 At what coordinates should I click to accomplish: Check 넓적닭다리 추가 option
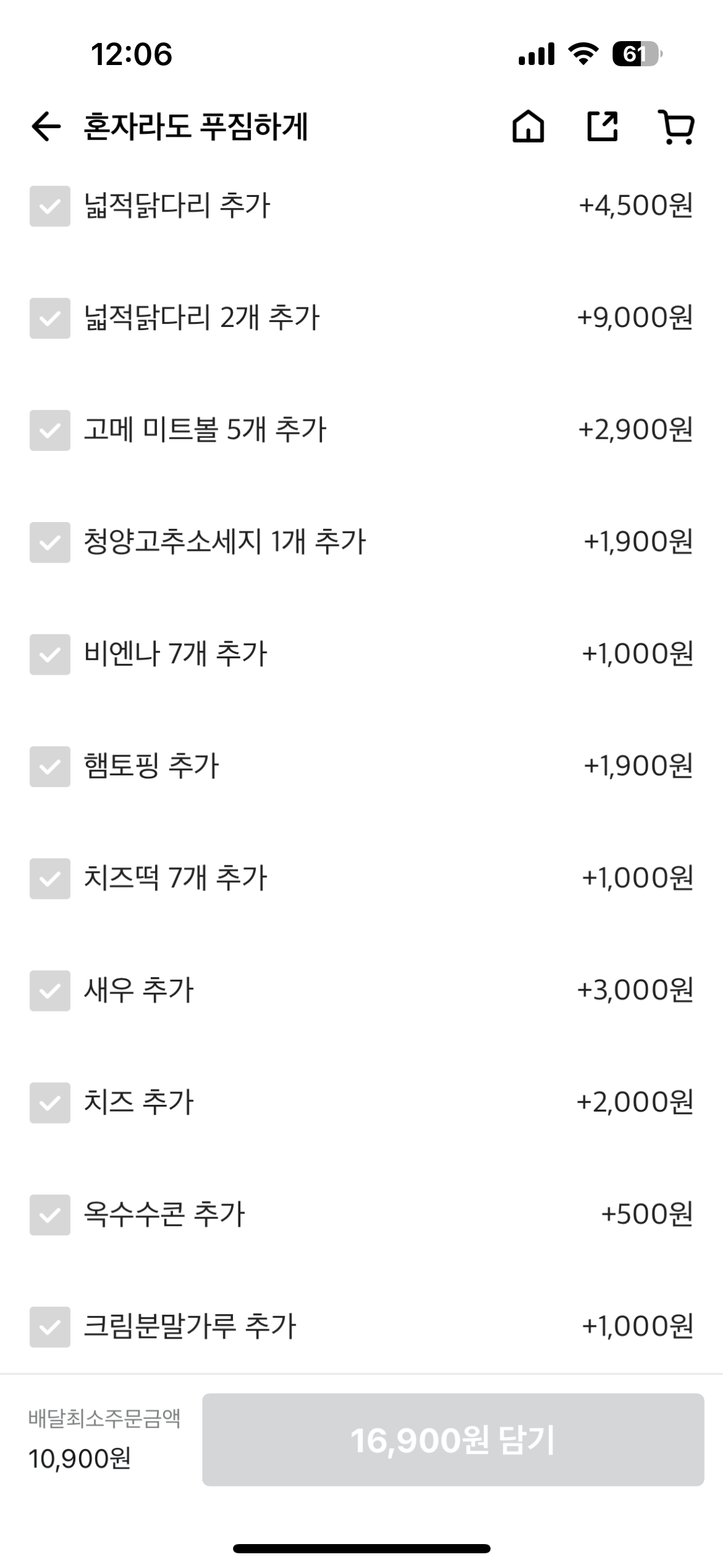50,206
